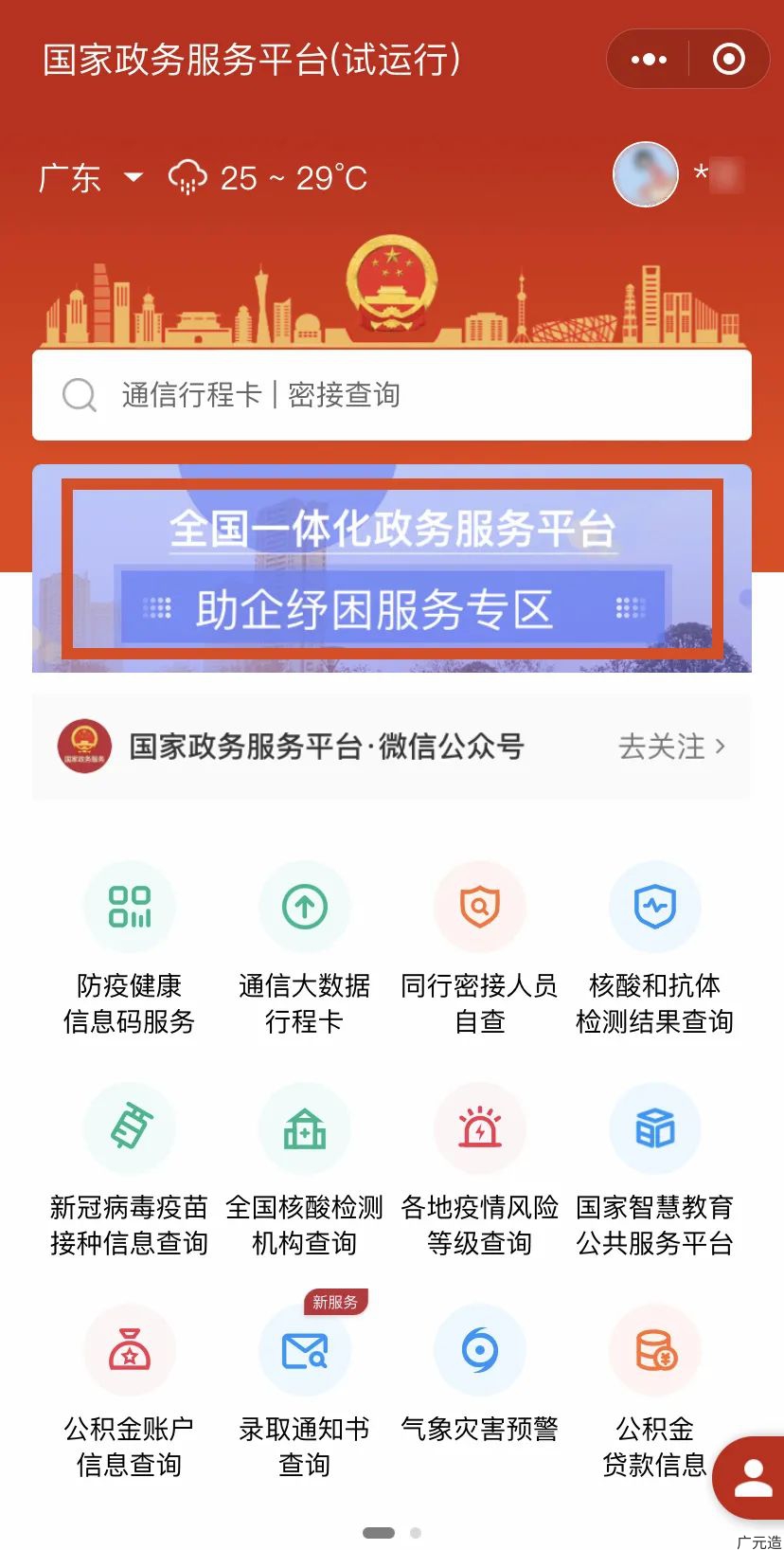Check 新冠病毒疫苗接种信息查询

tap(130, 1129)
